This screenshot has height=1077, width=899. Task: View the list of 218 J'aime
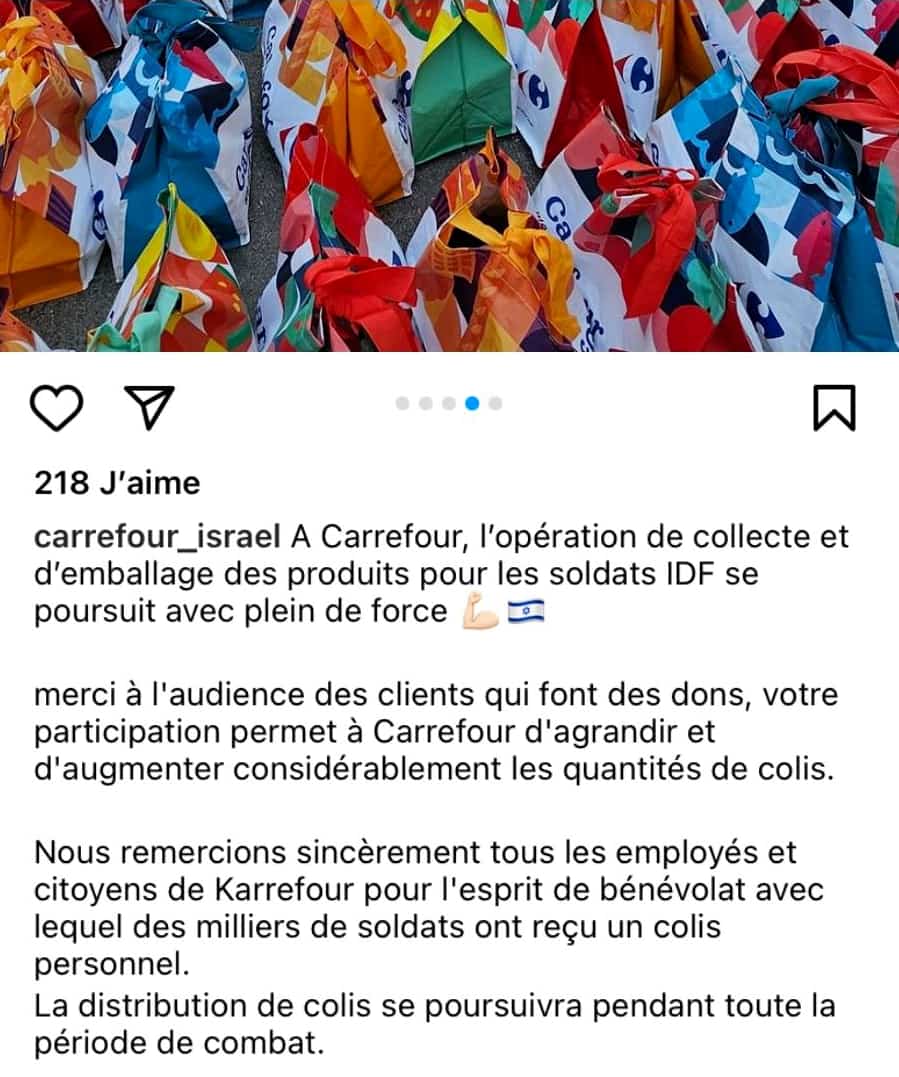[x=117, y=484]
